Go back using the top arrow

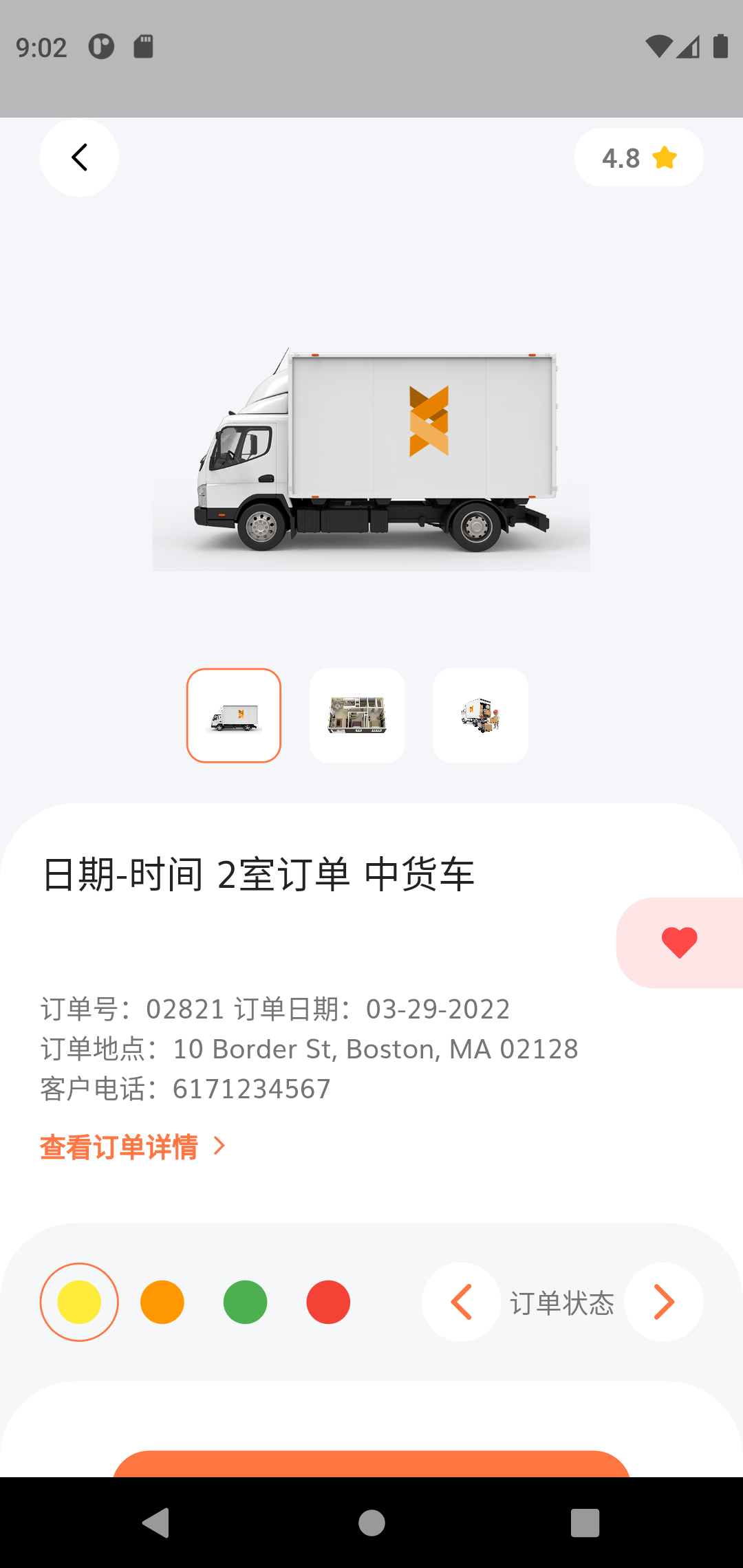coord(79,157)
